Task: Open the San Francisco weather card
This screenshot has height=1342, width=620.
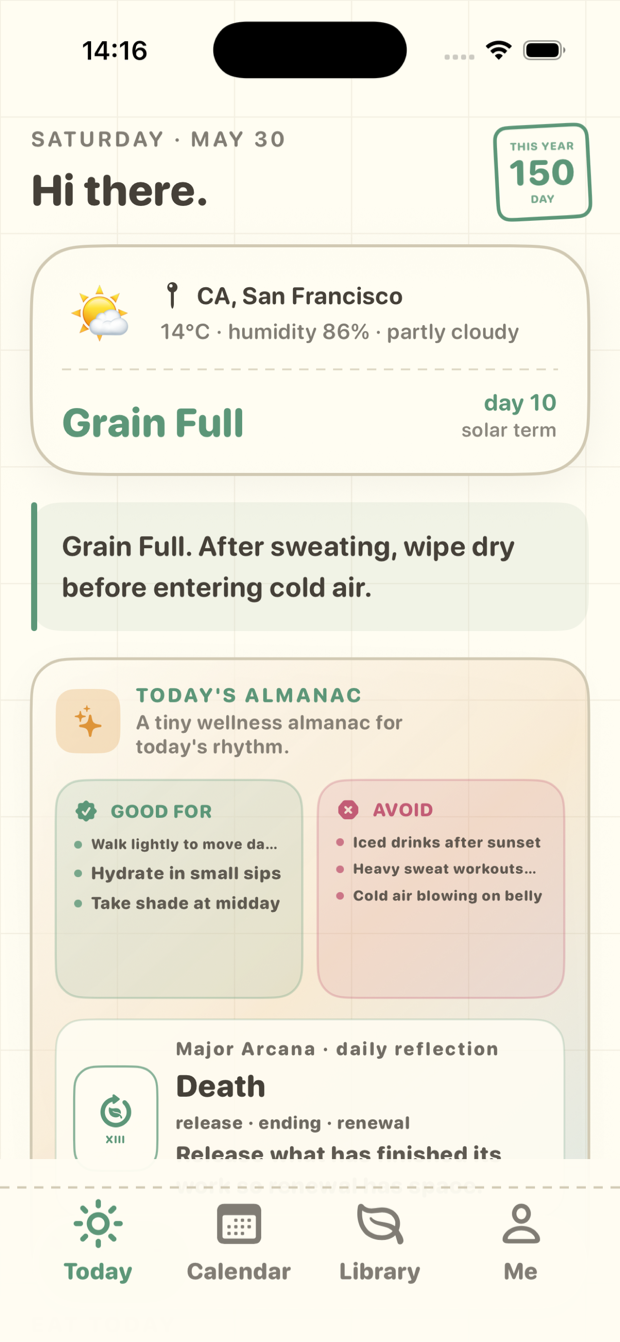Action: pos(310,360)
